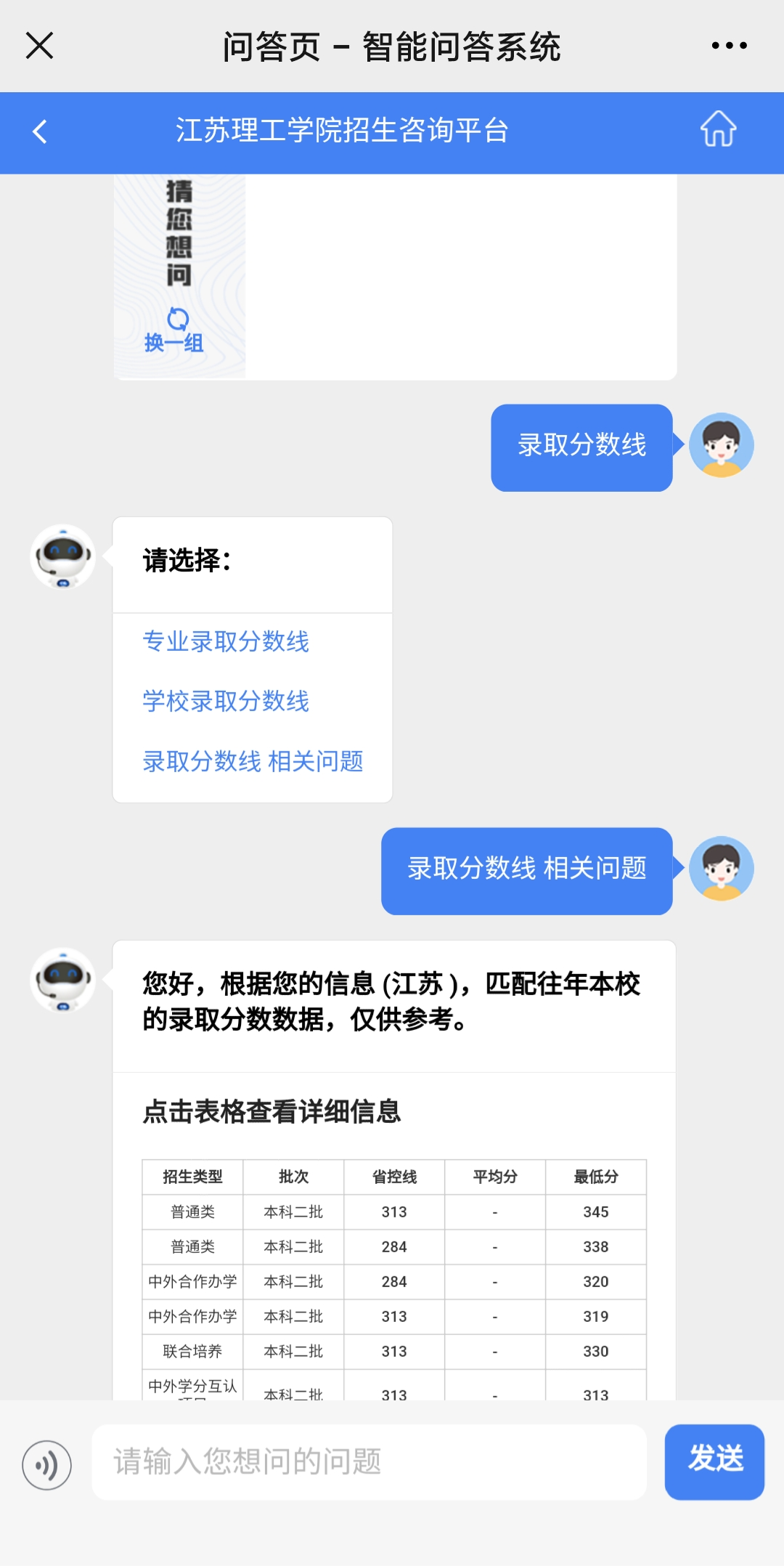This screenshot has height=1566, width=784.
Task: Open the admission score table details
Action: (394, 1278)
